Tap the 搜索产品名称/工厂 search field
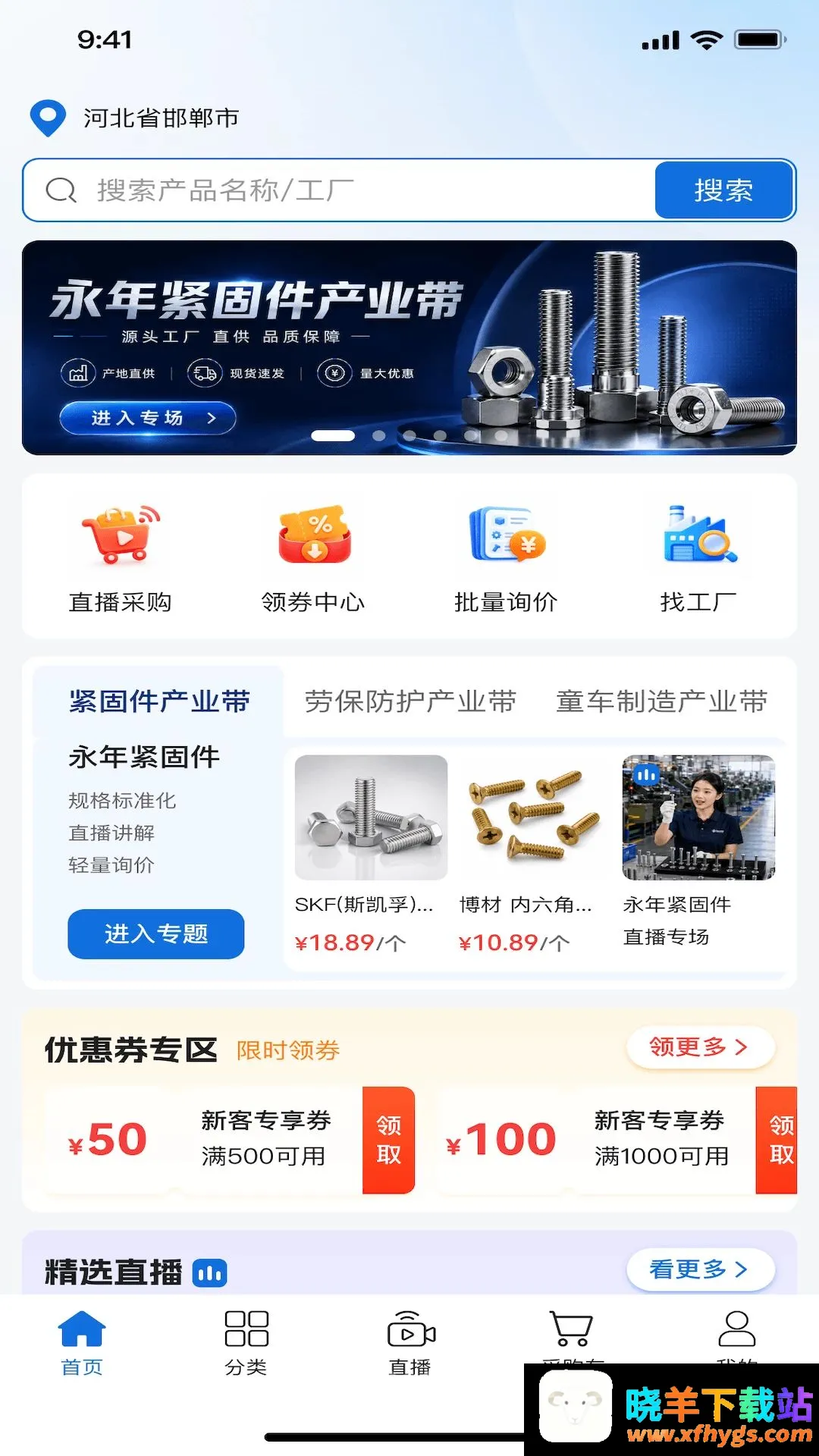819x1456 pixels. click(x=339, y=190)
